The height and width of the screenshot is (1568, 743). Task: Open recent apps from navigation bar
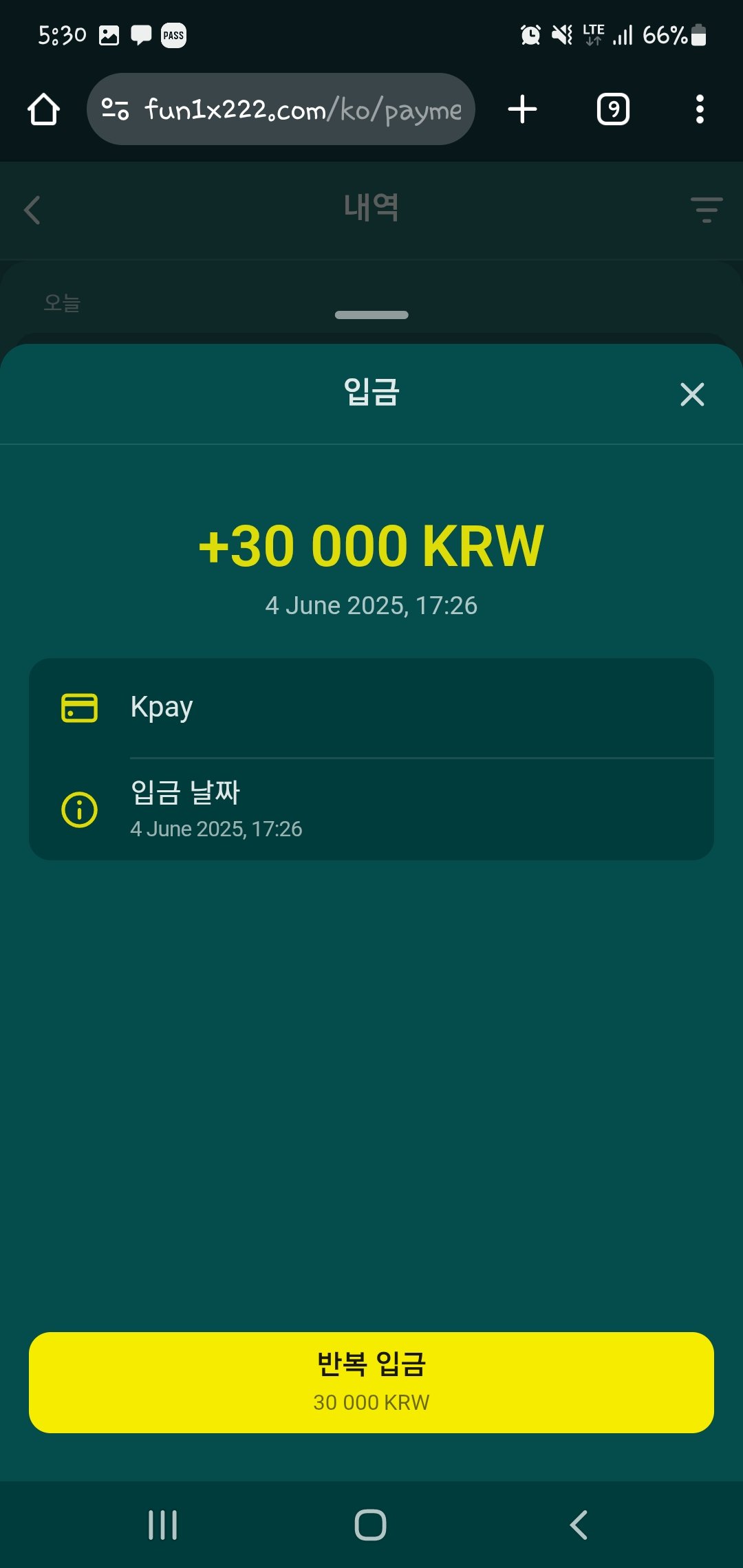click(x=163, y=1525)
